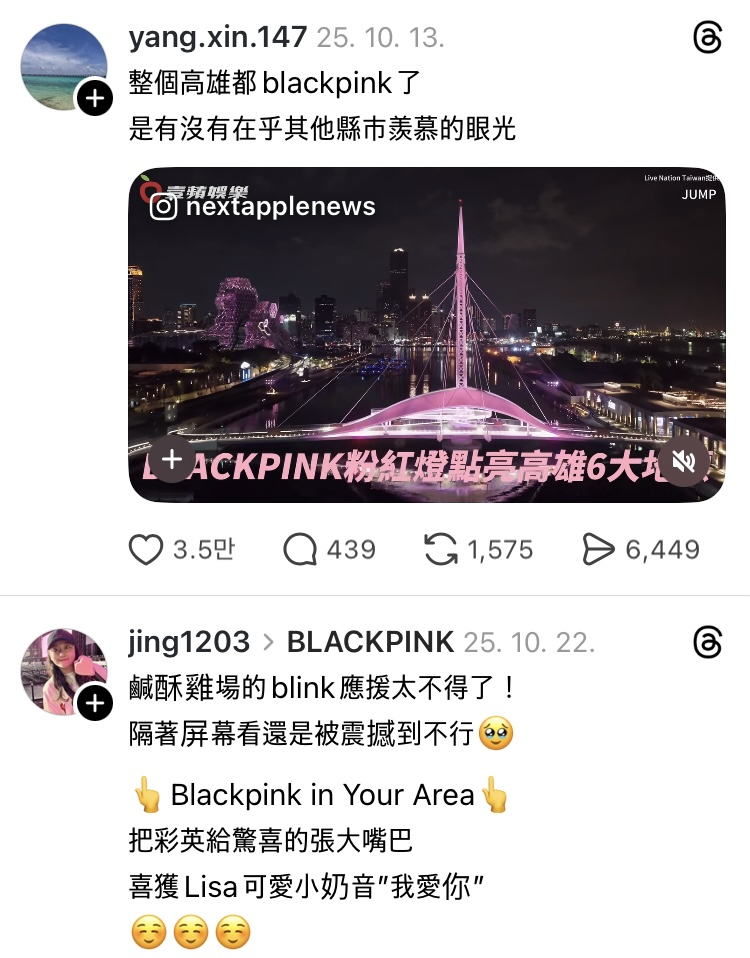Like yang.xin.147's post
The image size is (750, 958).
(146, 548)
